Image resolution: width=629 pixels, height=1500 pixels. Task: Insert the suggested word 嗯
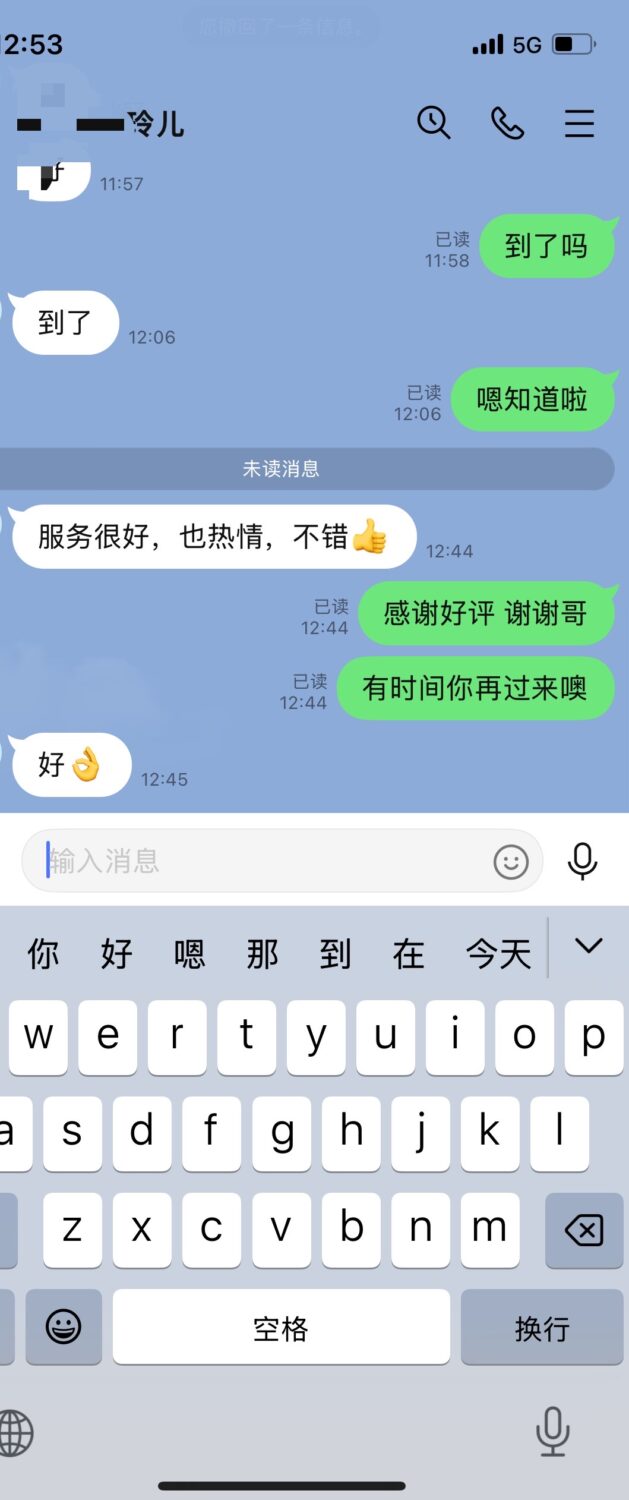pos(189,953)
